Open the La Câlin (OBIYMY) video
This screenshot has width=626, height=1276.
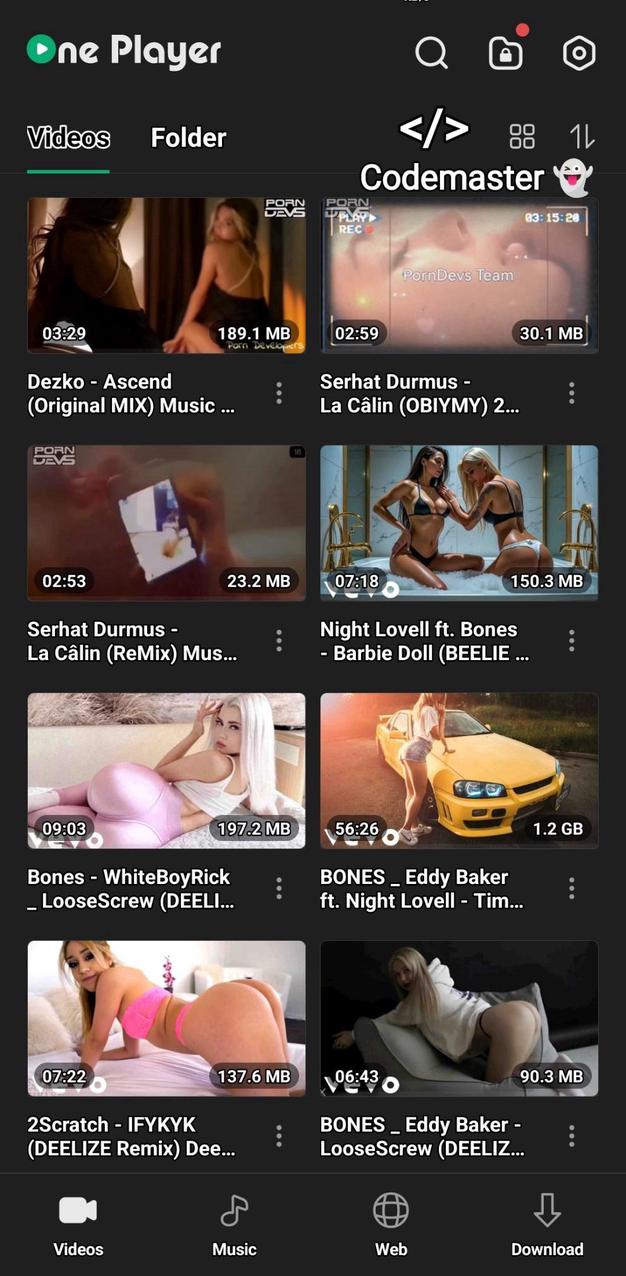coord(459,275)
